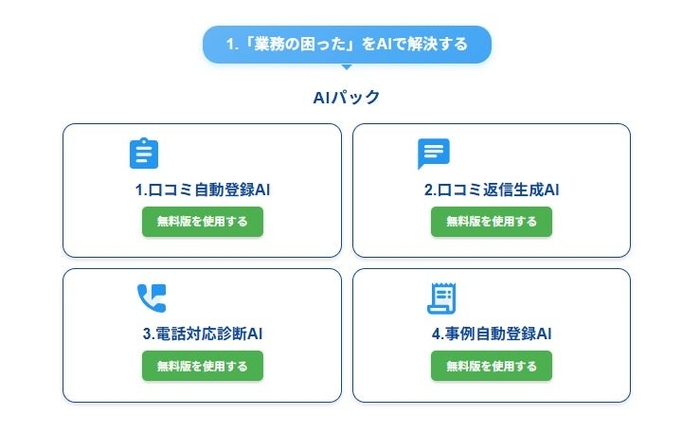Select 無料版を使用する under 口コミ返信生成AI
Image resolution: width=700 pixels, height=434 pixels.
pos(491,221)
